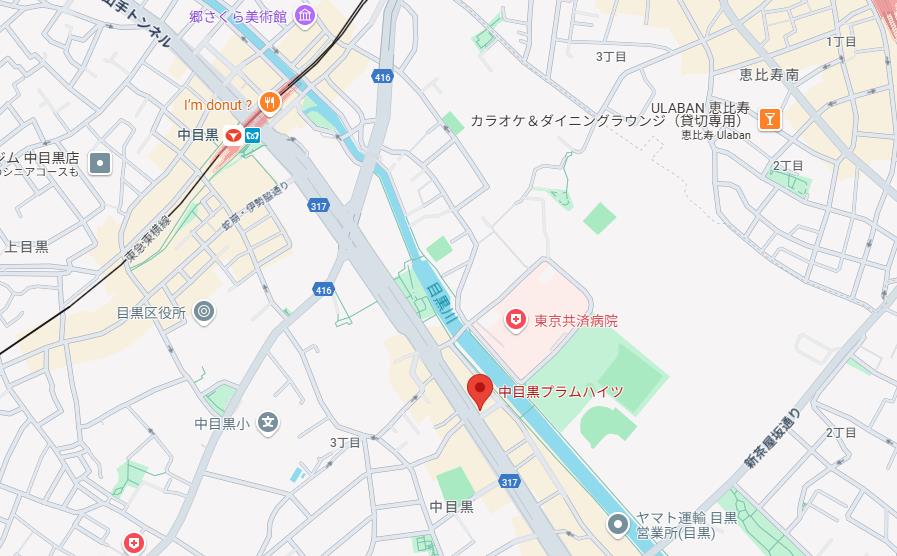Tap the ジム 中目黒店 gym marker
Viewport: 897px width, 556px height.
coord(100,163)
